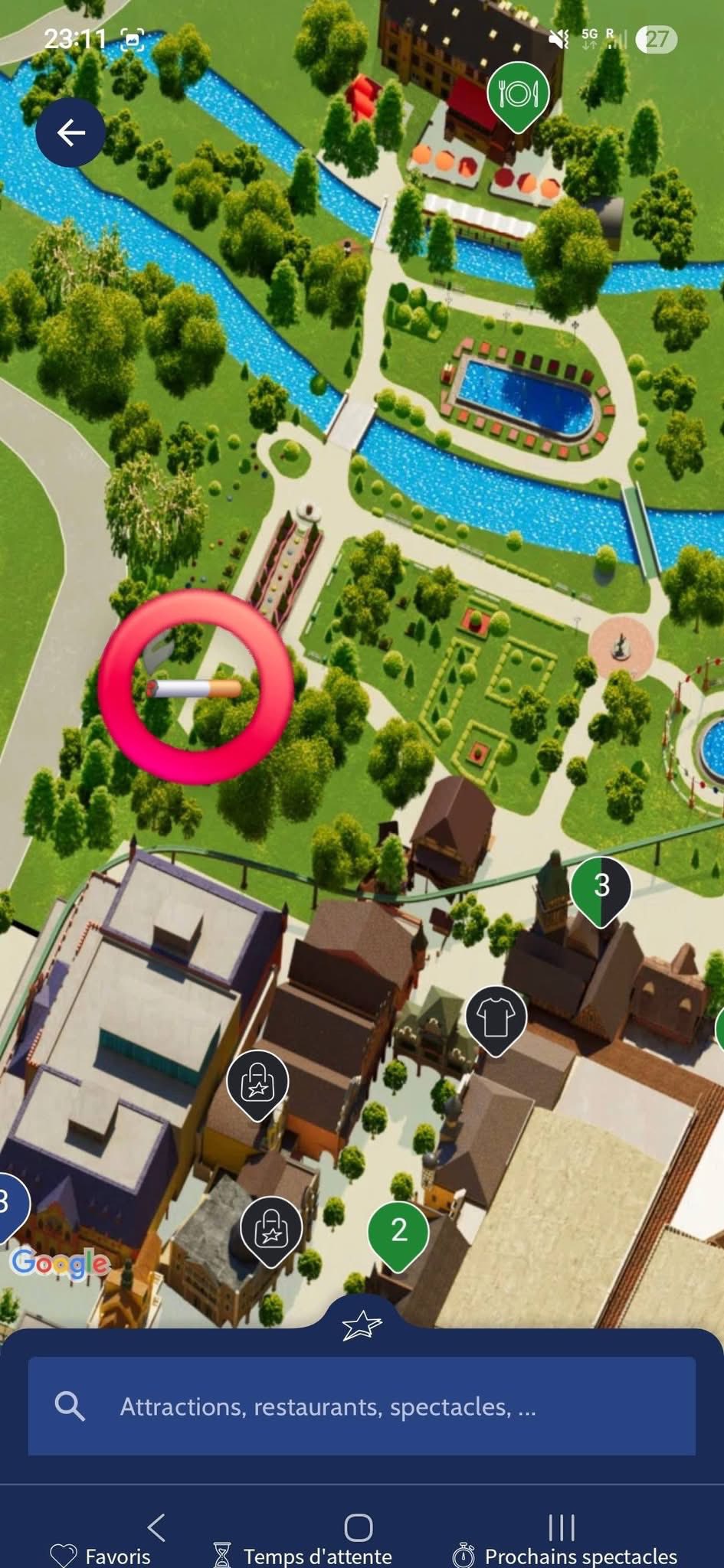Show Temps d'attente

pos(303,1556)
